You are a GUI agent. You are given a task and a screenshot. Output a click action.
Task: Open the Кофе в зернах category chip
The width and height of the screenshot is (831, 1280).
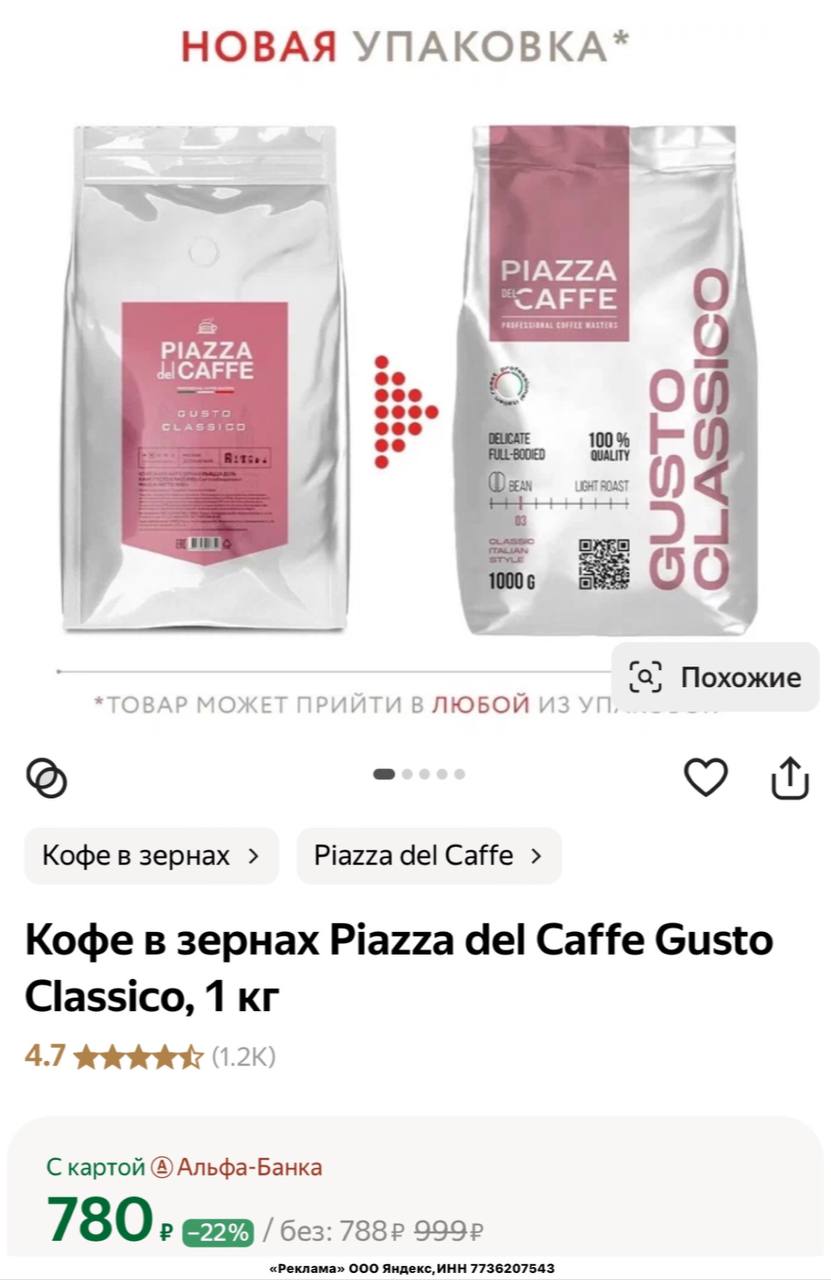coord(151,856)
